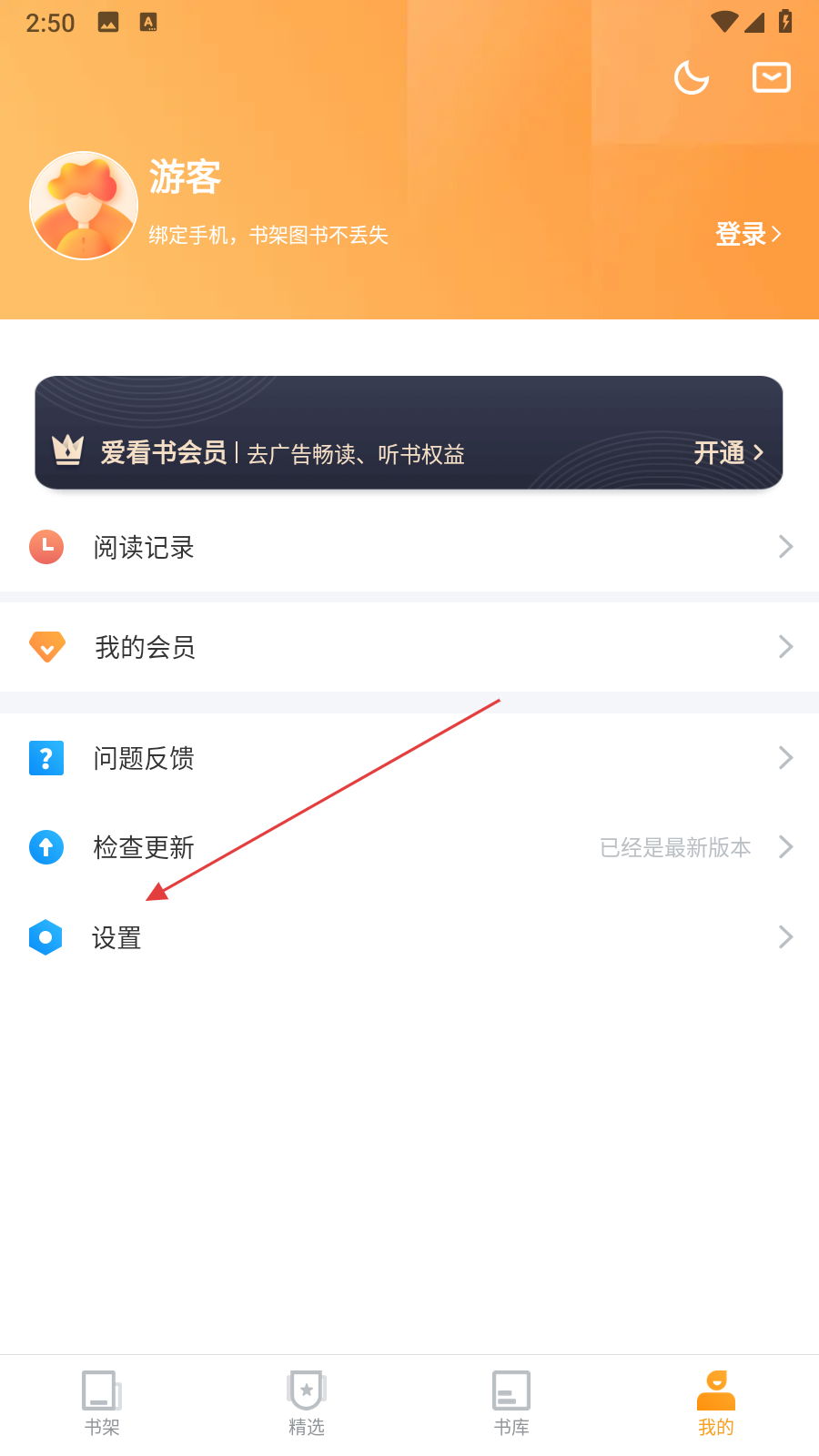Select 检查更新 to check for updates

tap(409, 847)
